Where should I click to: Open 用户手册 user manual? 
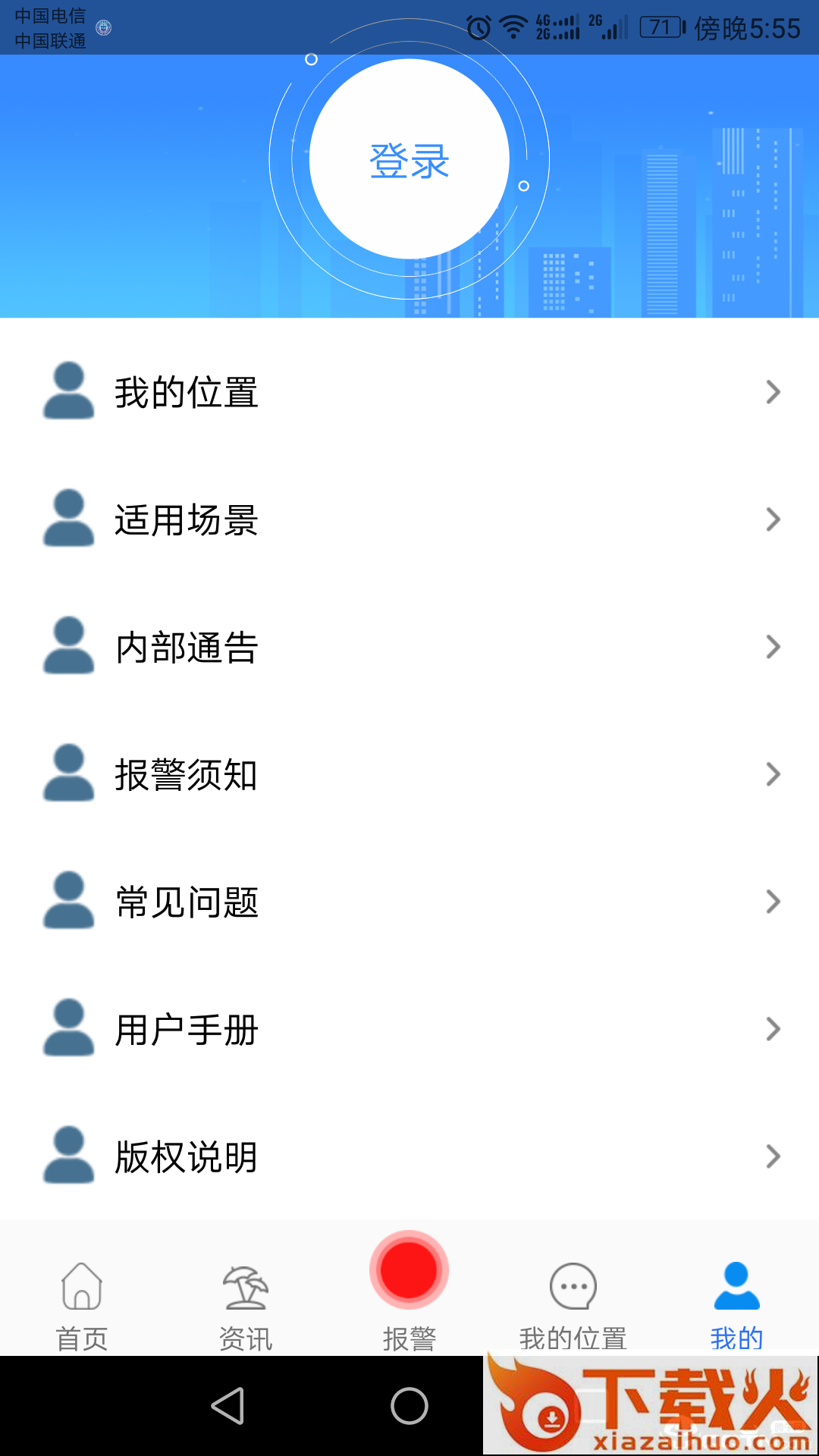pos(409,1029)
